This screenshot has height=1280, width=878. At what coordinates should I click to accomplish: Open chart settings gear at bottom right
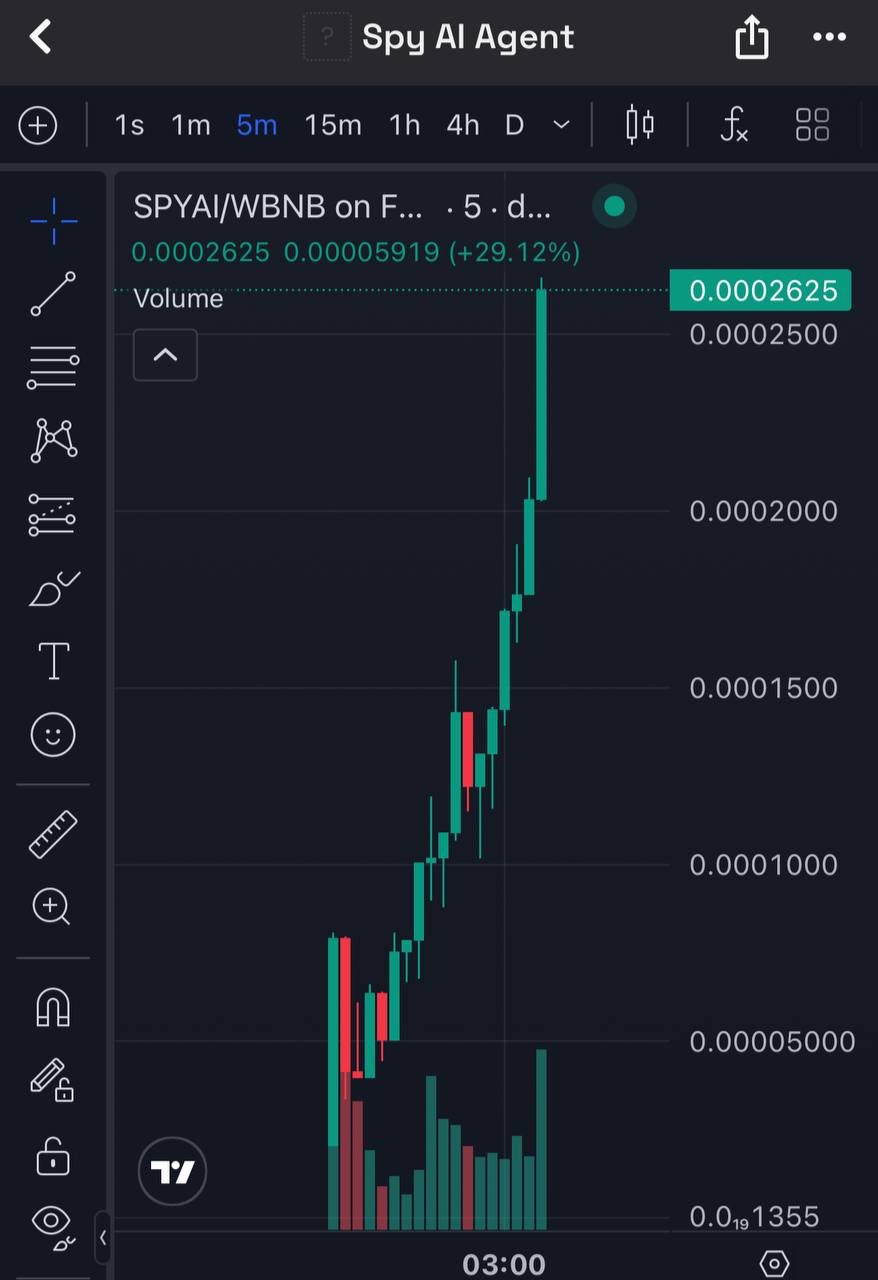click(774, 1264)
